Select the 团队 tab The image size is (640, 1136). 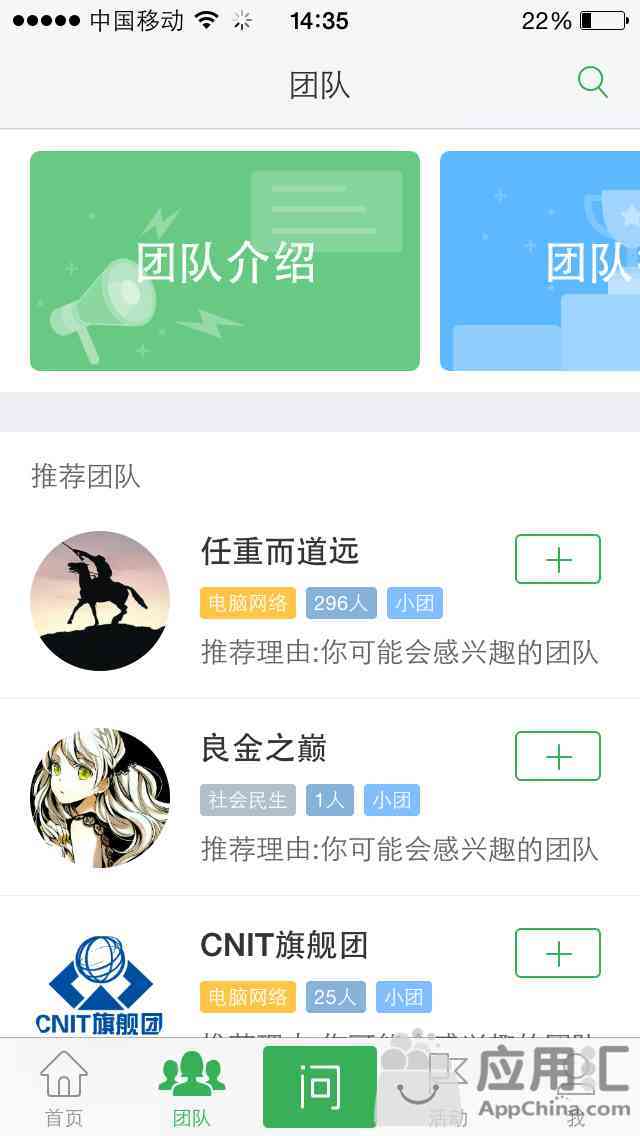coord(192,1088)
